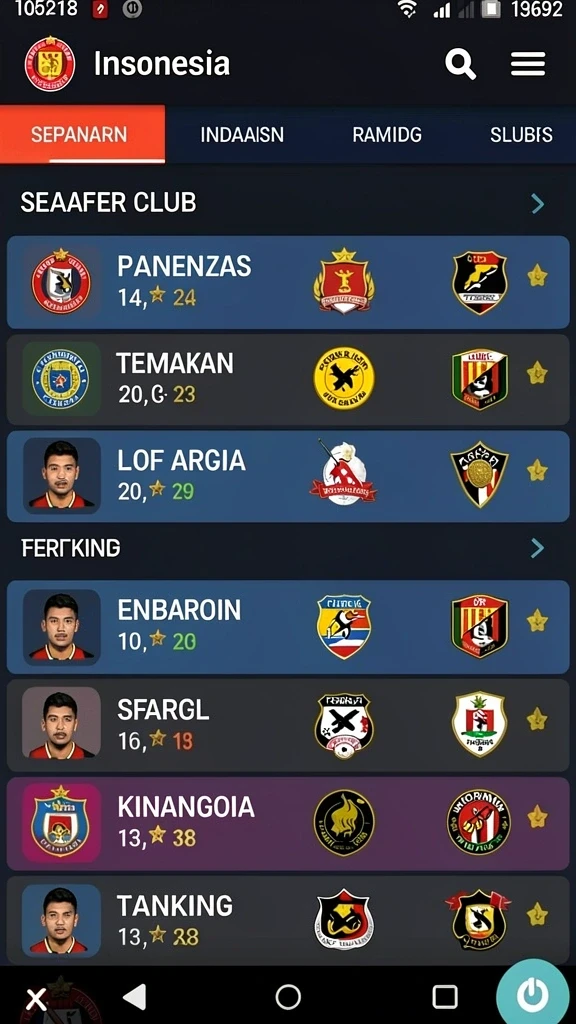Screen dimensions: 576x1024
Task: Open the LOF ARGIA row
Action: 288,476
